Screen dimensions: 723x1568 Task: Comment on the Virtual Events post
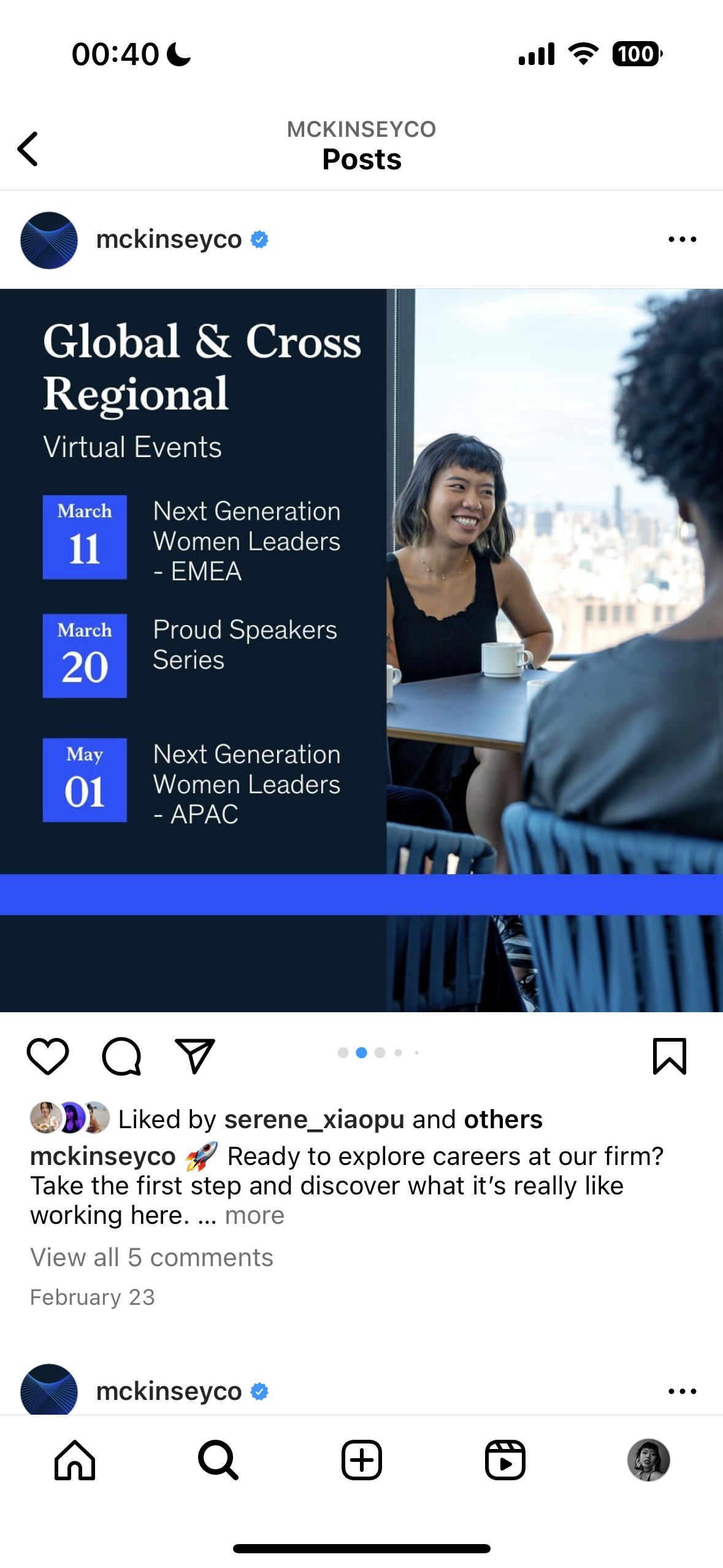(x=121, y=1056)
